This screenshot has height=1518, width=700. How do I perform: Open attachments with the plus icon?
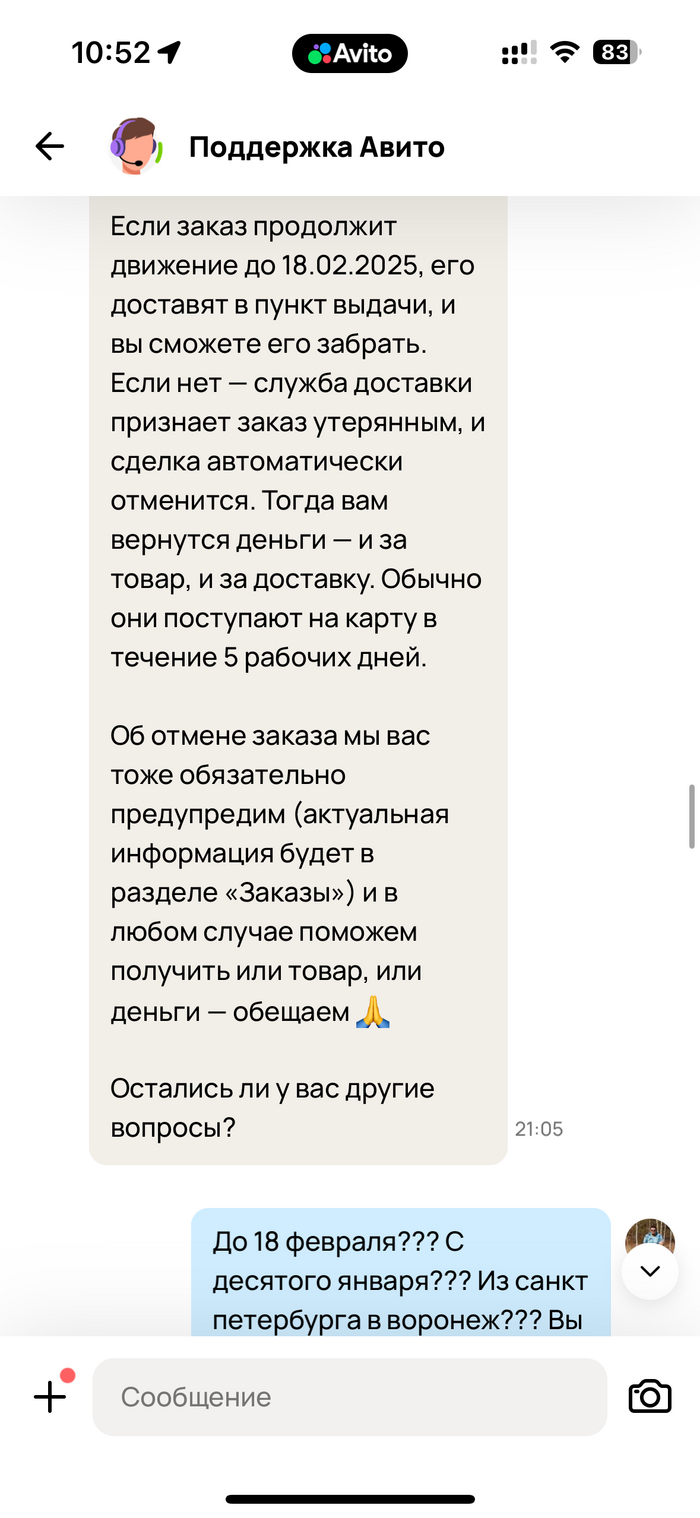pos(50,1396)
